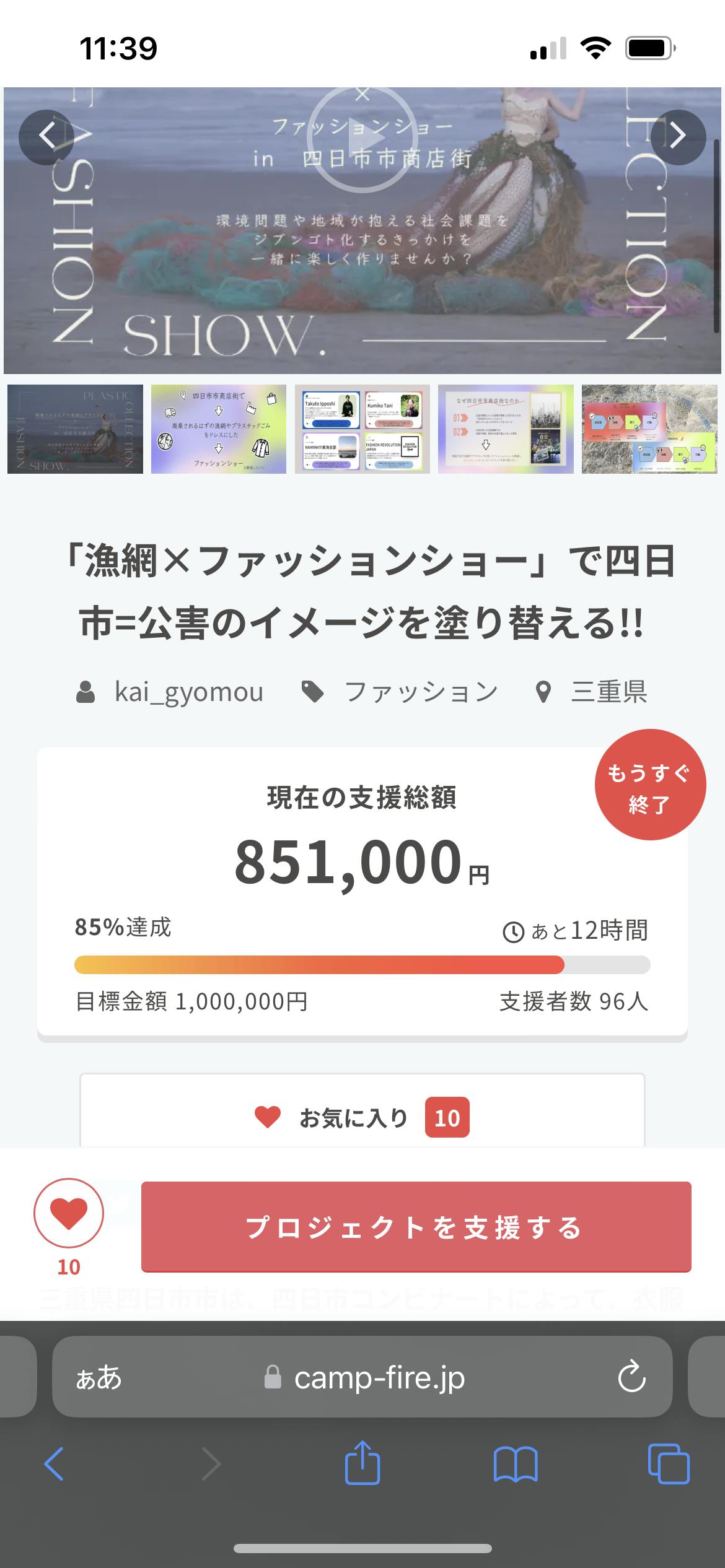Image resolution: width=725 pixels, height=1568 pixels.
Task: Tap プロジェクトを支援する to back the project
Action: coord(416,1227)
